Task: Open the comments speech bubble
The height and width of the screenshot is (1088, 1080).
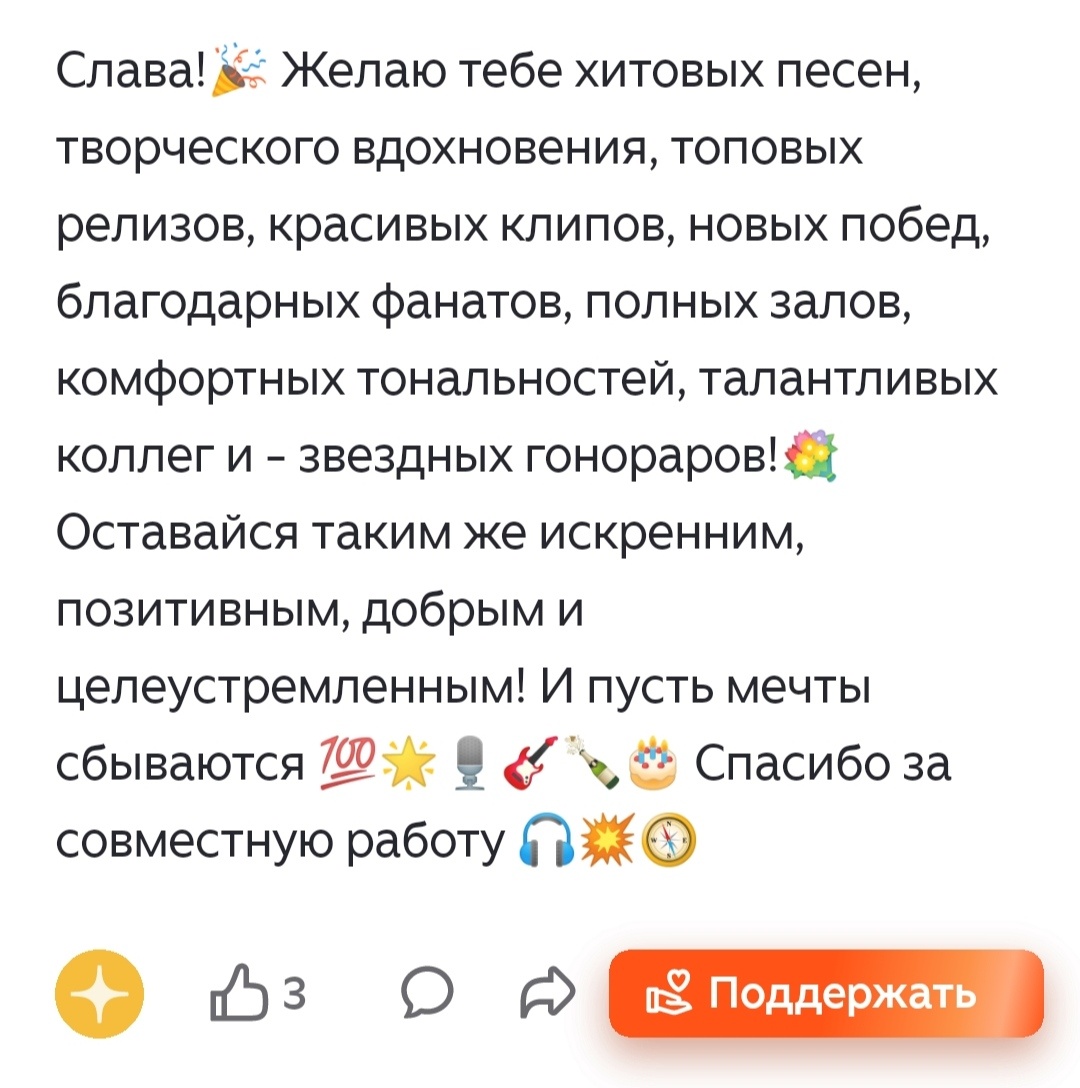Action: 428,993
